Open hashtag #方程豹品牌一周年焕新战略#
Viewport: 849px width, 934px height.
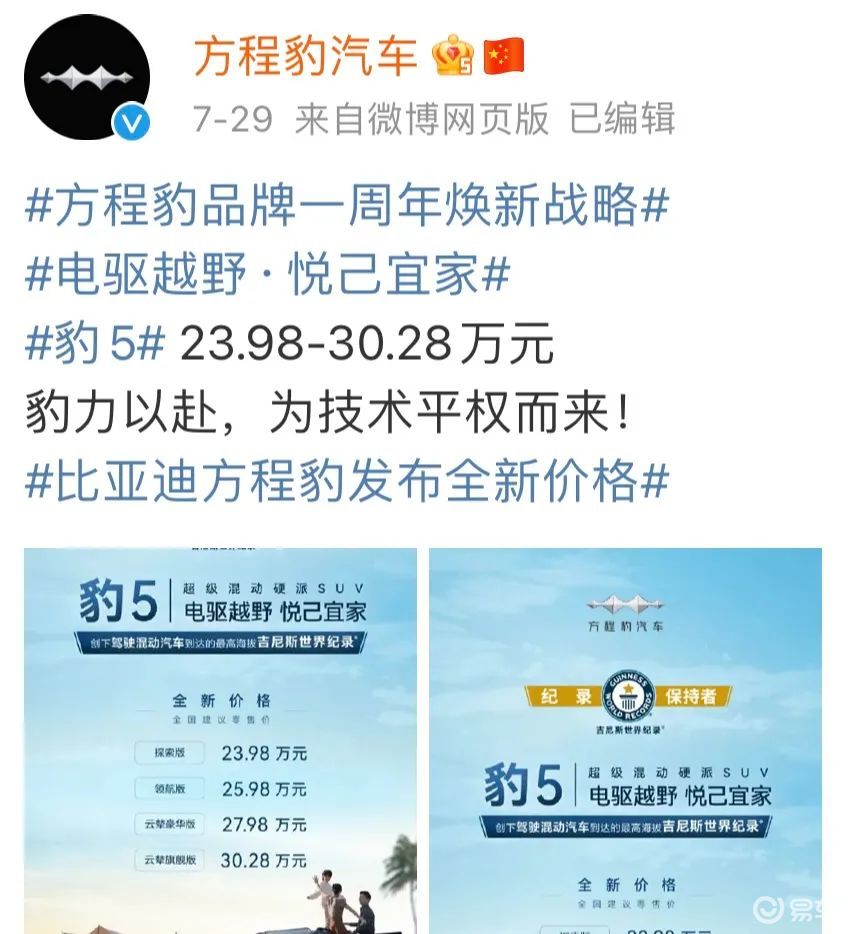pyautogui.click(x=346, y=207)
